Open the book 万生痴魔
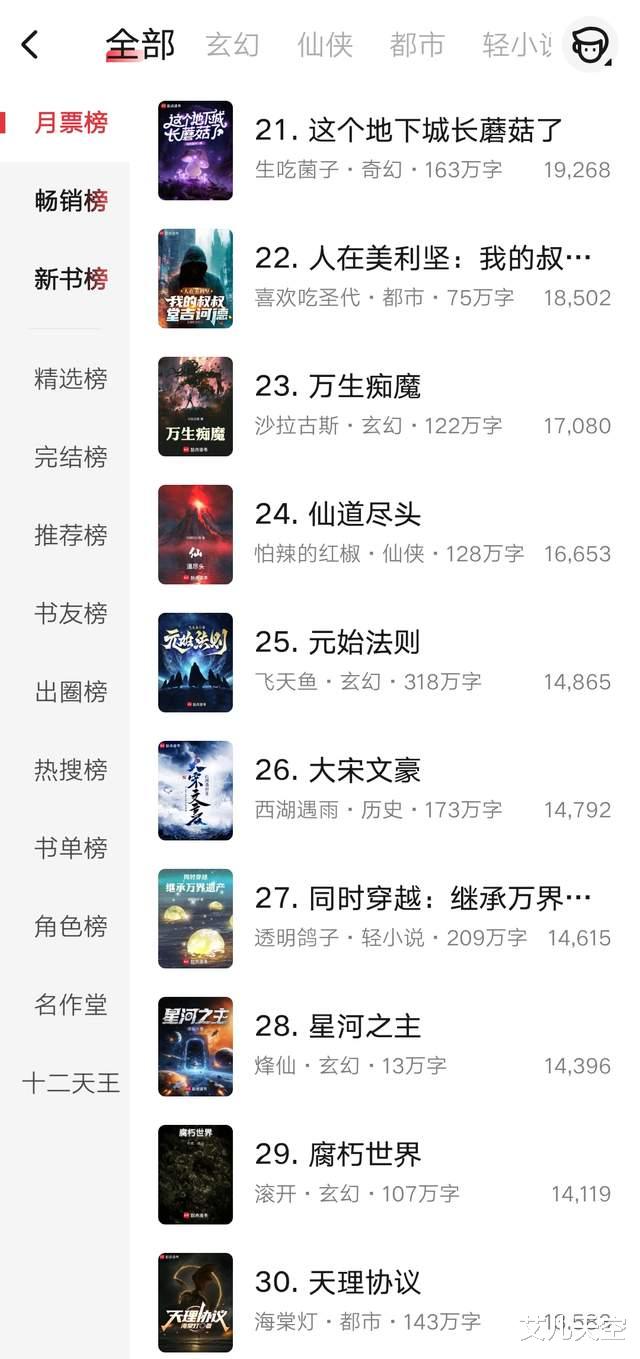Screen dimensions: 640x1359 338,386
